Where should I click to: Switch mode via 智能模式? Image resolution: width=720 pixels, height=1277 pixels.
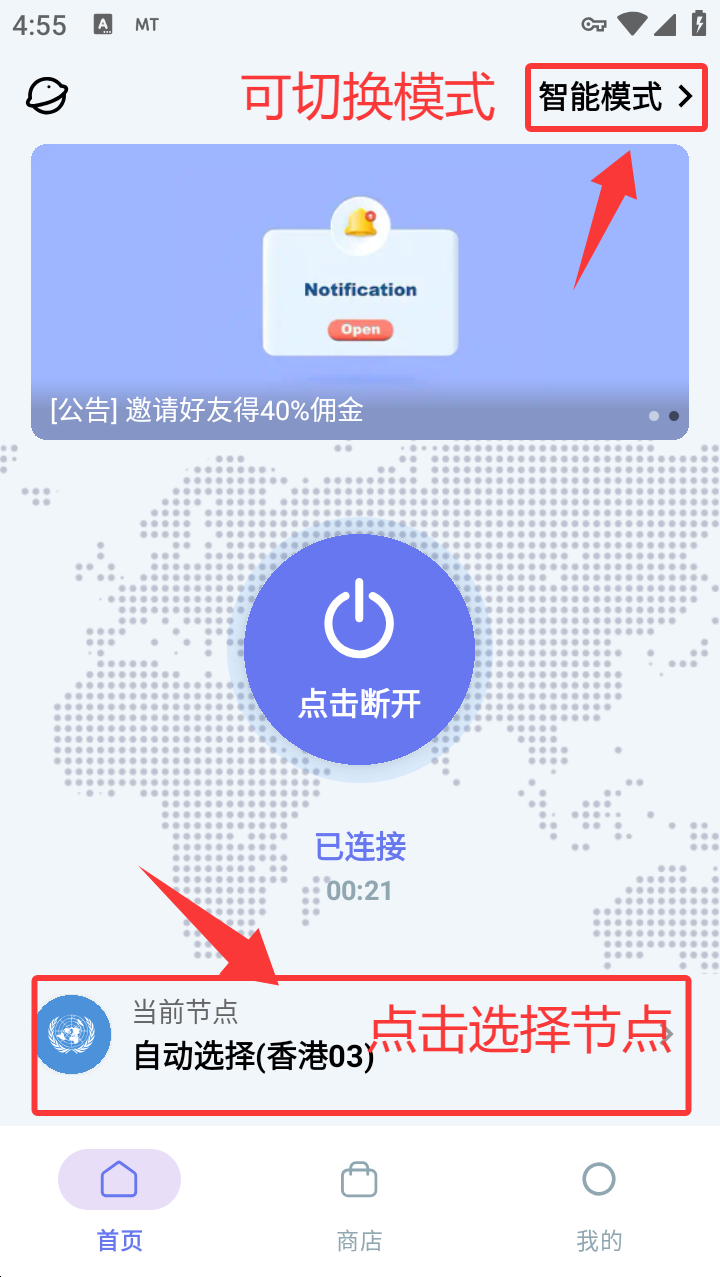[615, 97]
